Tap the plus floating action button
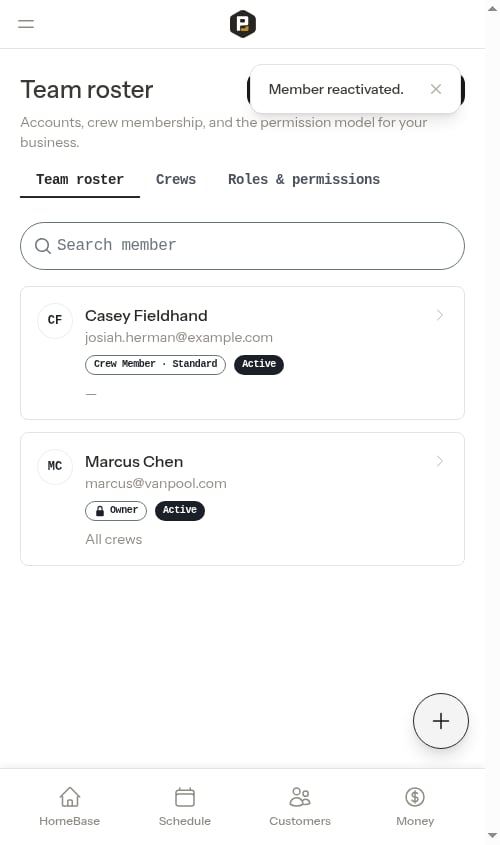This screenshot has height=845, width=500. (441, 721)
